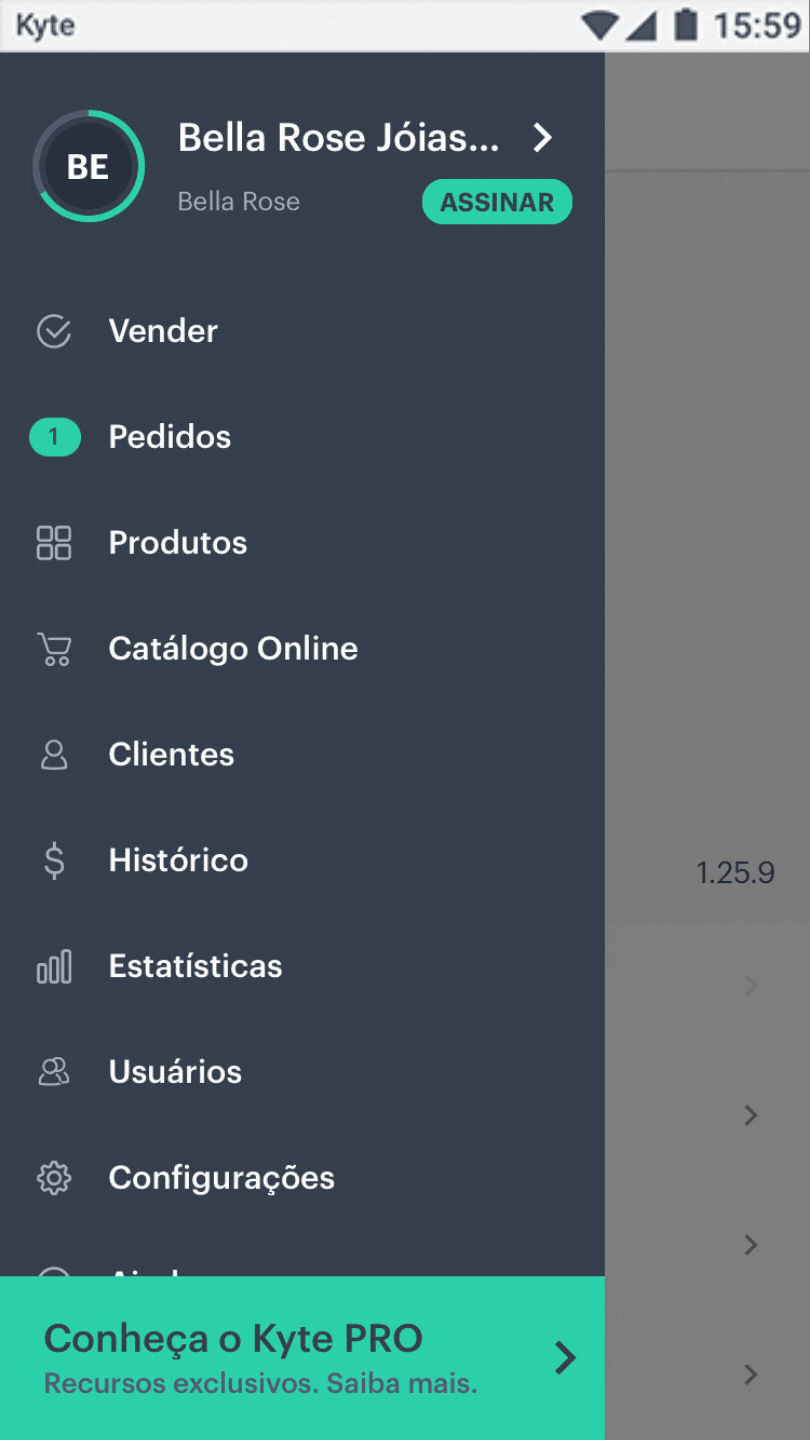Click the Catálogo Online shopping cart icon
Image resolution: width=810 pixels, height=1440 pixels.
(x=54, y=649)
